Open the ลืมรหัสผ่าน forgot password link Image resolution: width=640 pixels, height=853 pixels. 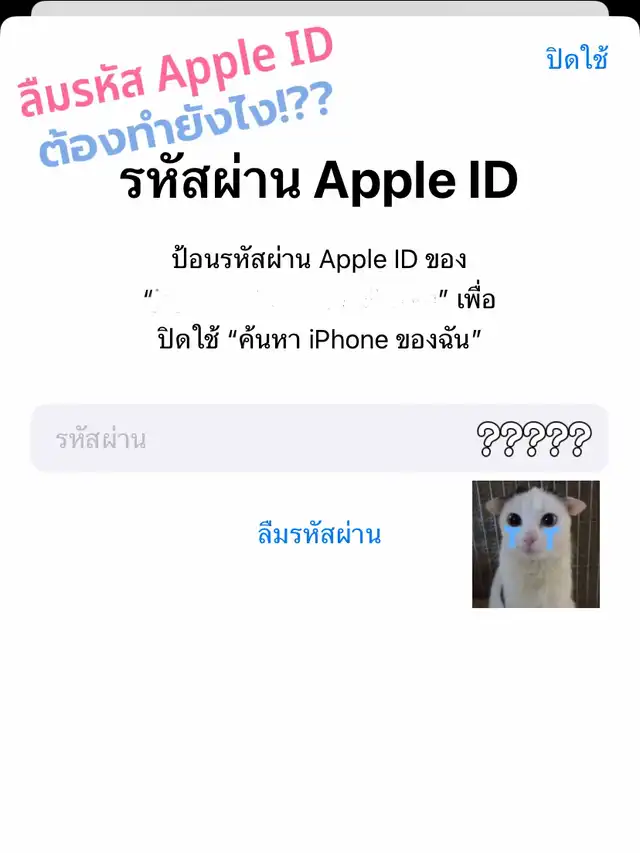pos(319,534)
